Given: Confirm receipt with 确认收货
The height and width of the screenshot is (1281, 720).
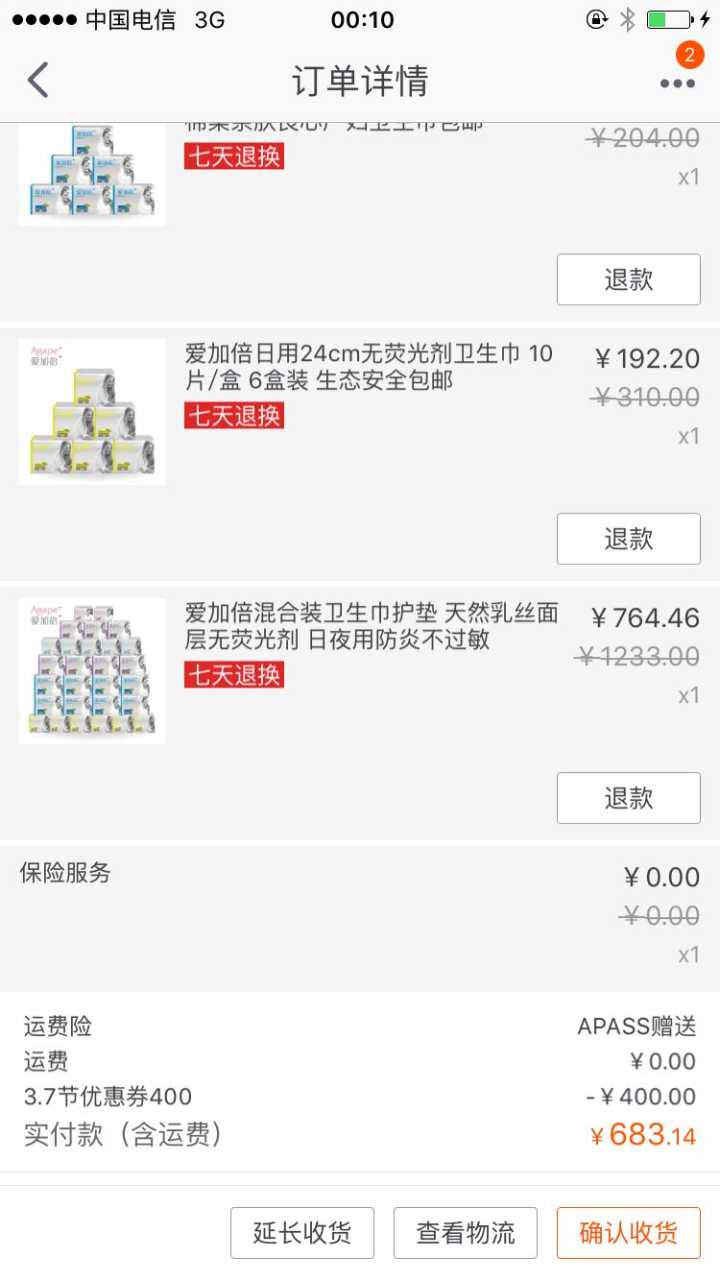Looking at the screenshot, I should coord(628,1233).
